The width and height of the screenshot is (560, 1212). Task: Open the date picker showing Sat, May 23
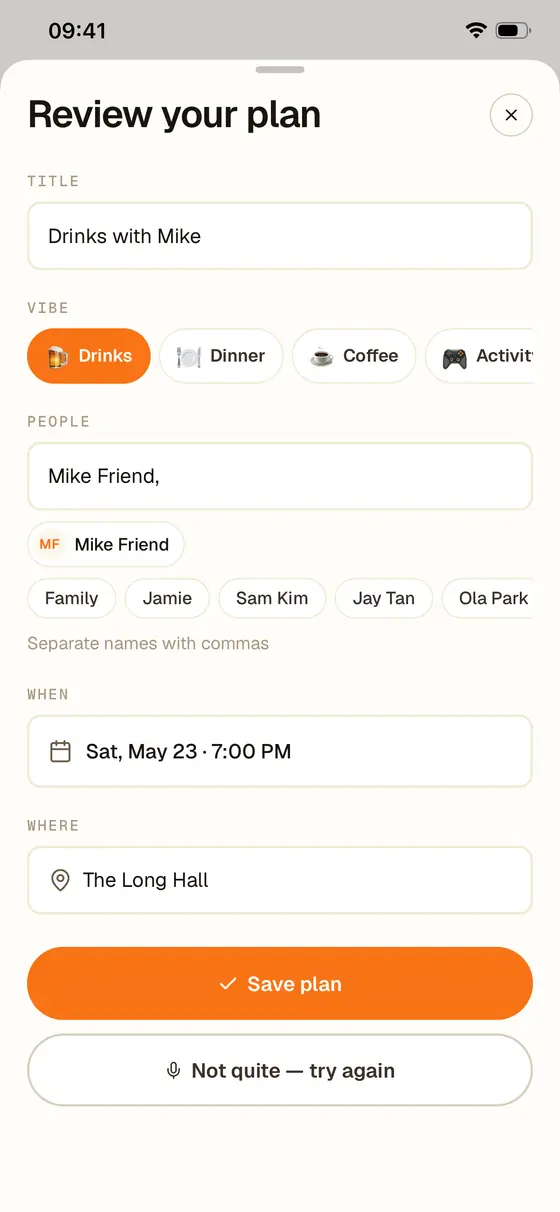(x=280, y=751)
